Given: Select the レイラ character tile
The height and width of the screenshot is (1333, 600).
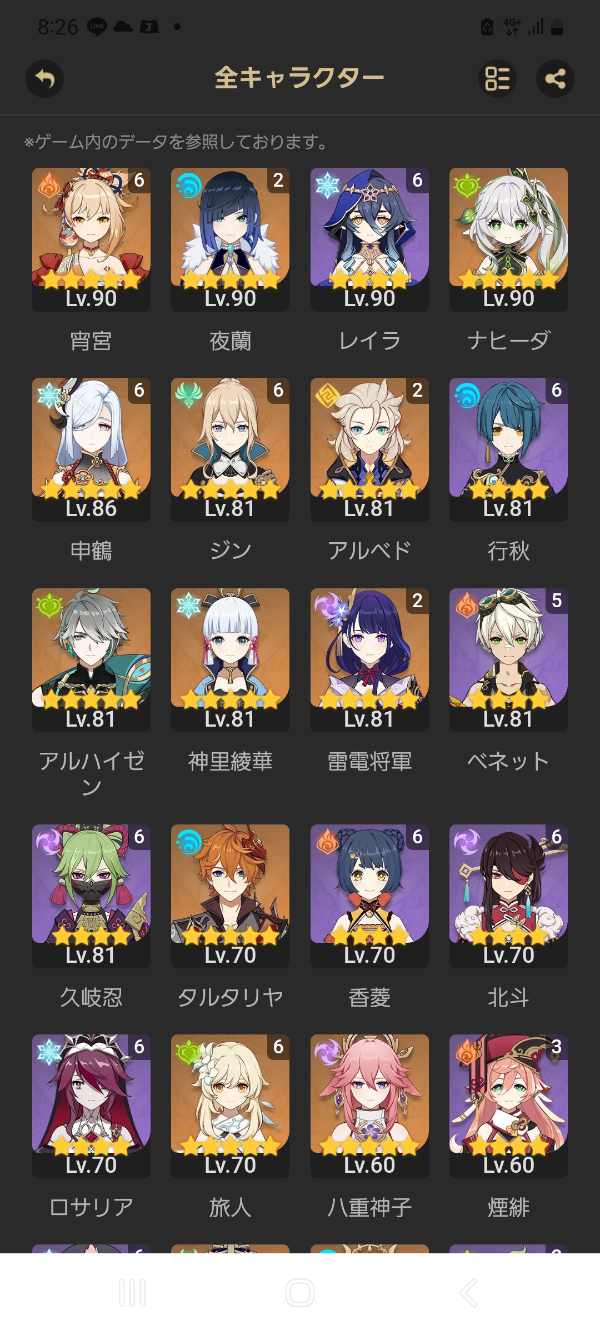Looking at the screenshot, I should point(369,239).
